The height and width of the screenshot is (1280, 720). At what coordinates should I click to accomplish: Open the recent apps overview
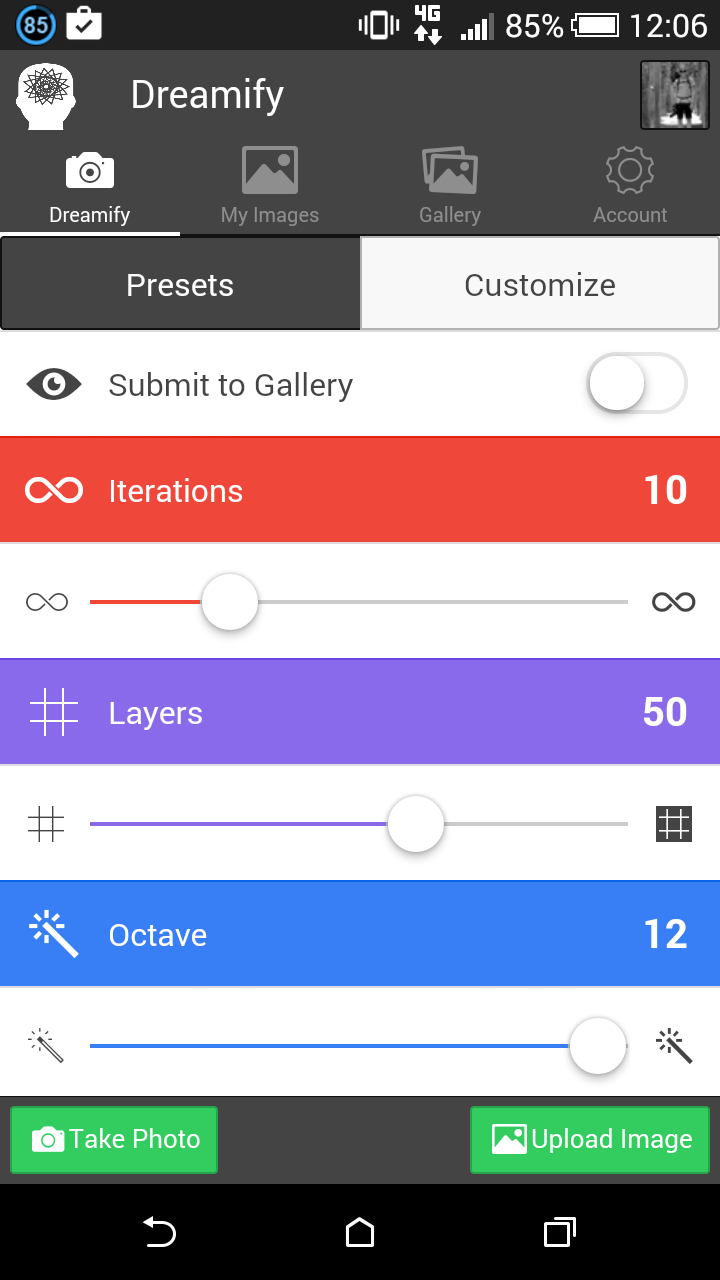point(560,1233)
